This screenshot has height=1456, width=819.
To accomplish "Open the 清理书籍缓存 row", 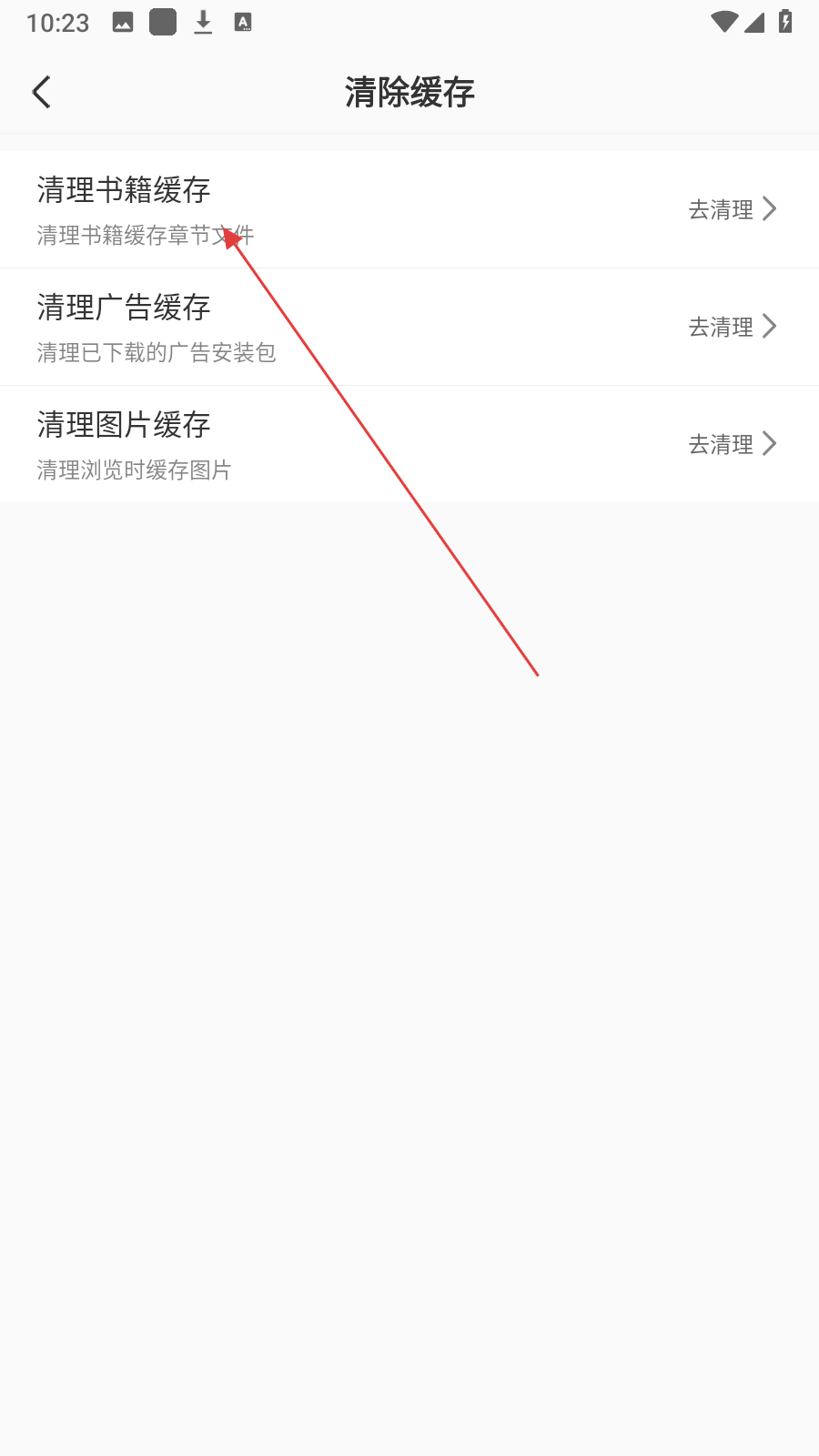I will click(409, 210).
